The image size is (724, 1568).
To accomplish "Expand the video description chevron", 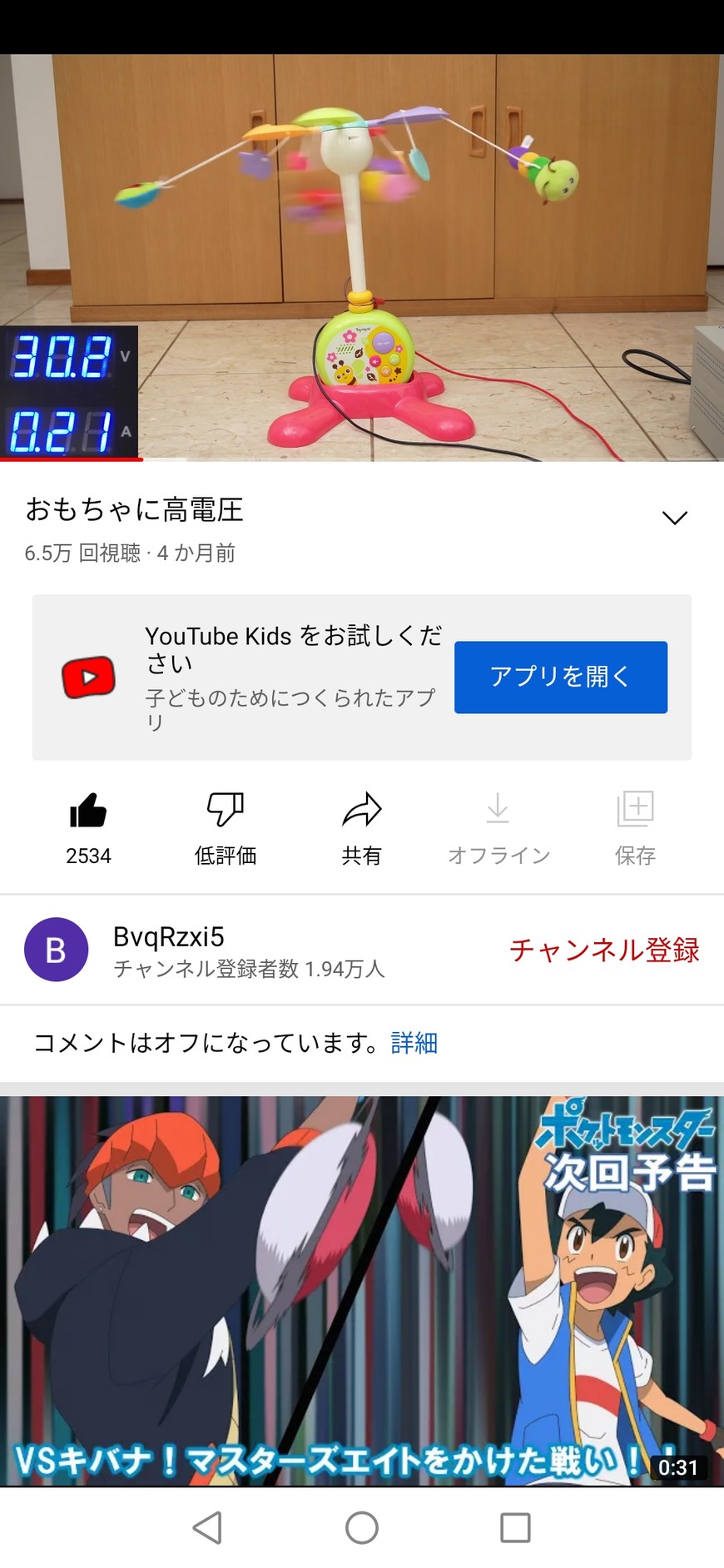I will [674, 518].
